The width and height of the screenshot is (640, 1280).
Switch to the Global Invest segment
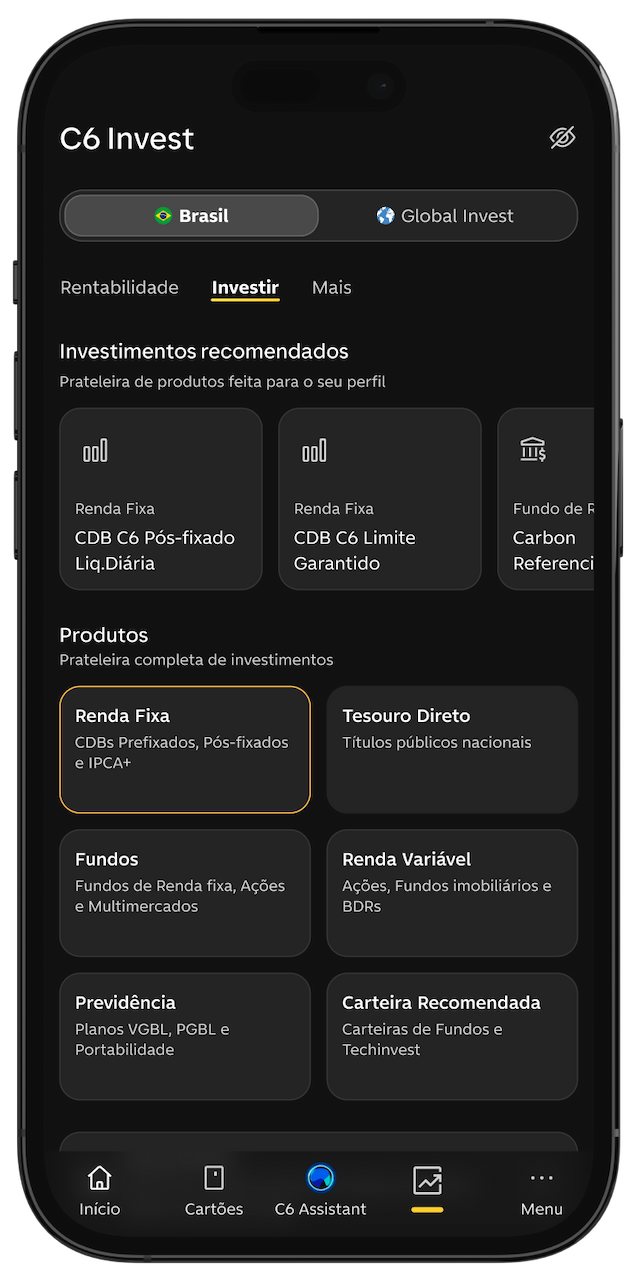point(446,216)
